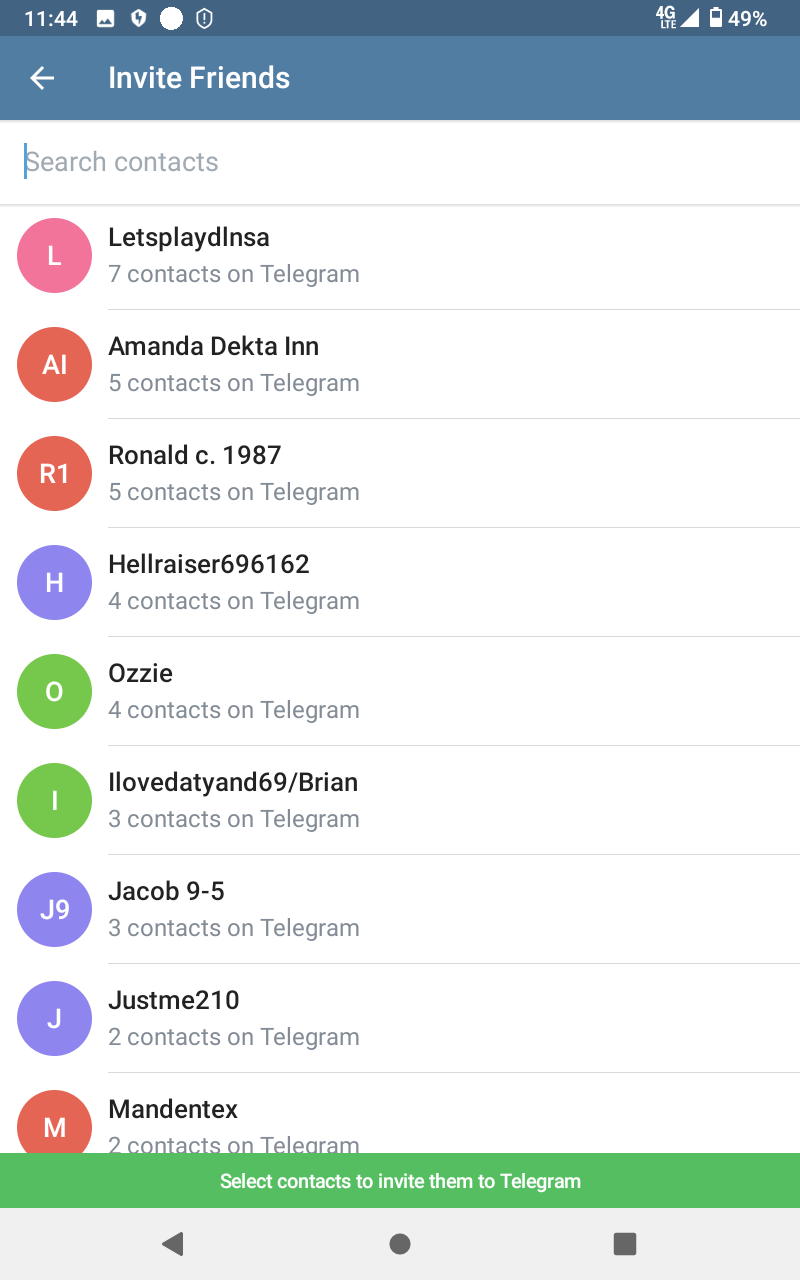Choose Jacob 9-5 to invite

400,909
